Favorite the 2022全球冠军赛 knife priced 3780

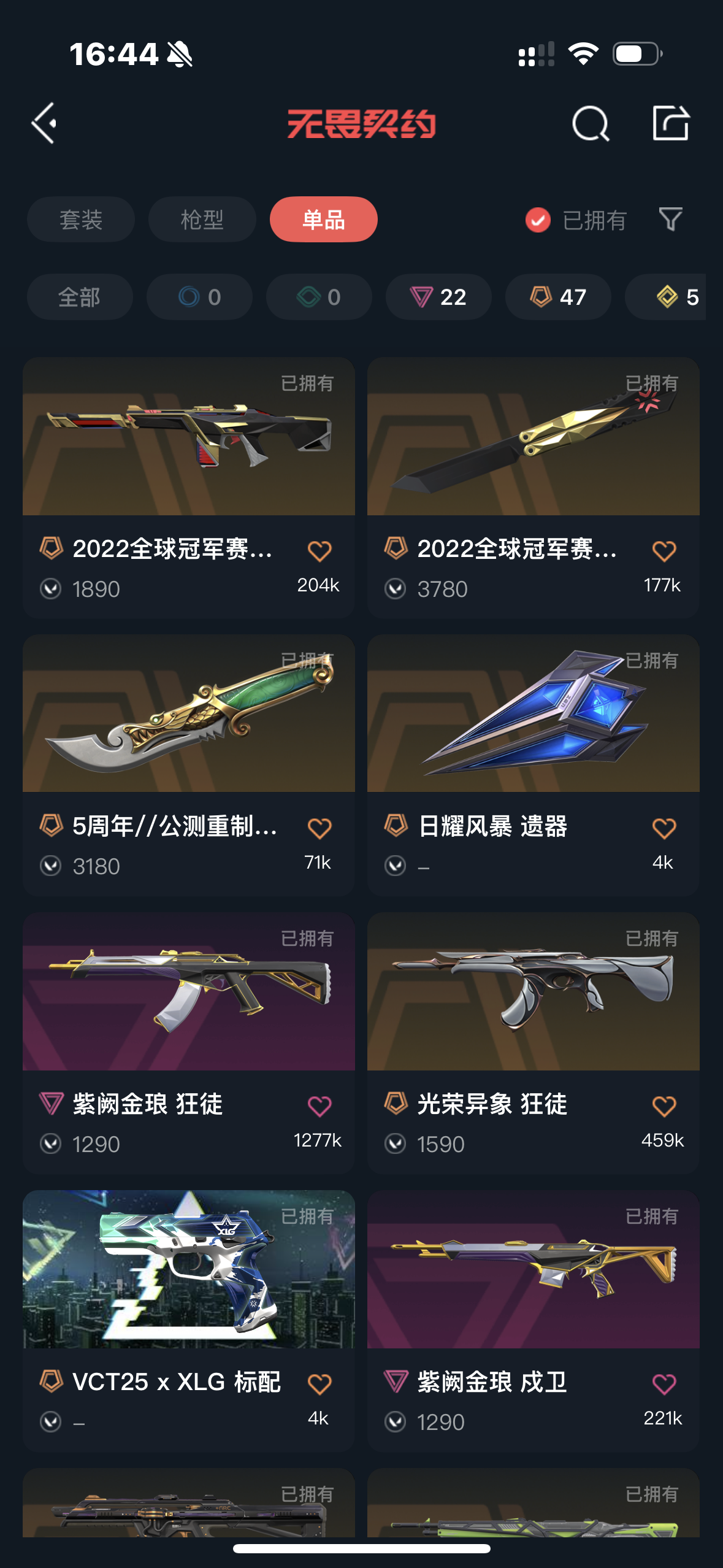click(x=664, y=551)
